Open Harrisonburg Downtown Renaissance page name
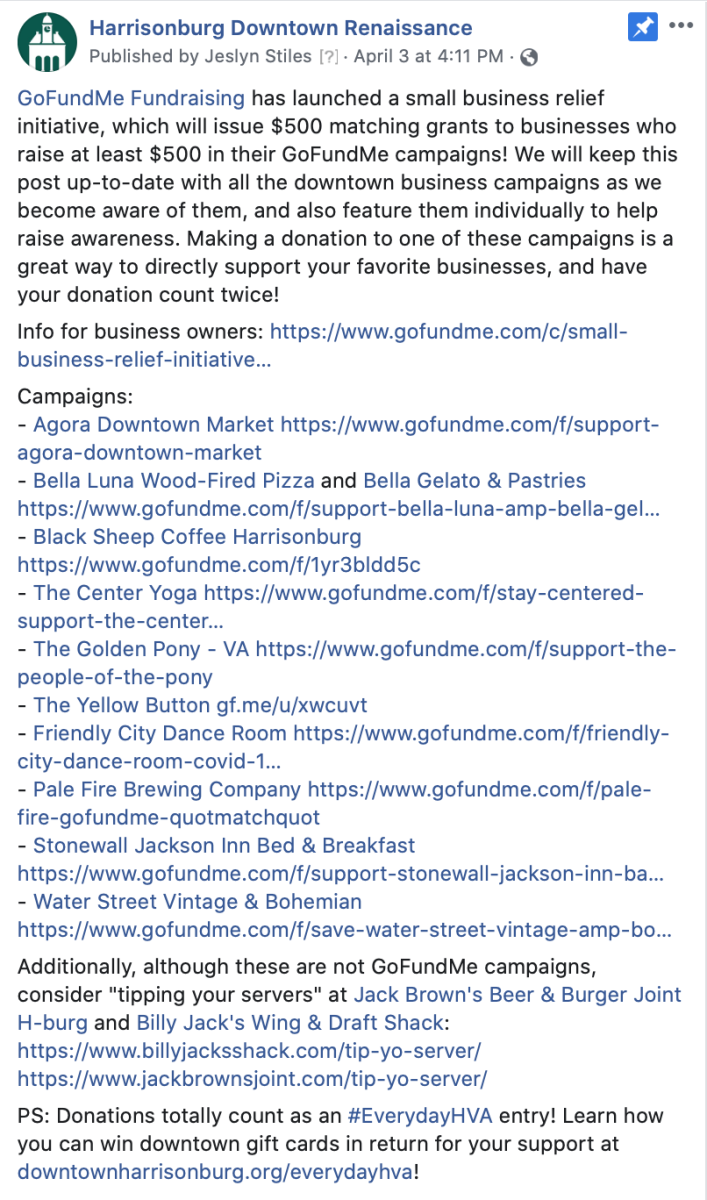707x1200 pixels. pyautogui.click(x=280, y=28)
